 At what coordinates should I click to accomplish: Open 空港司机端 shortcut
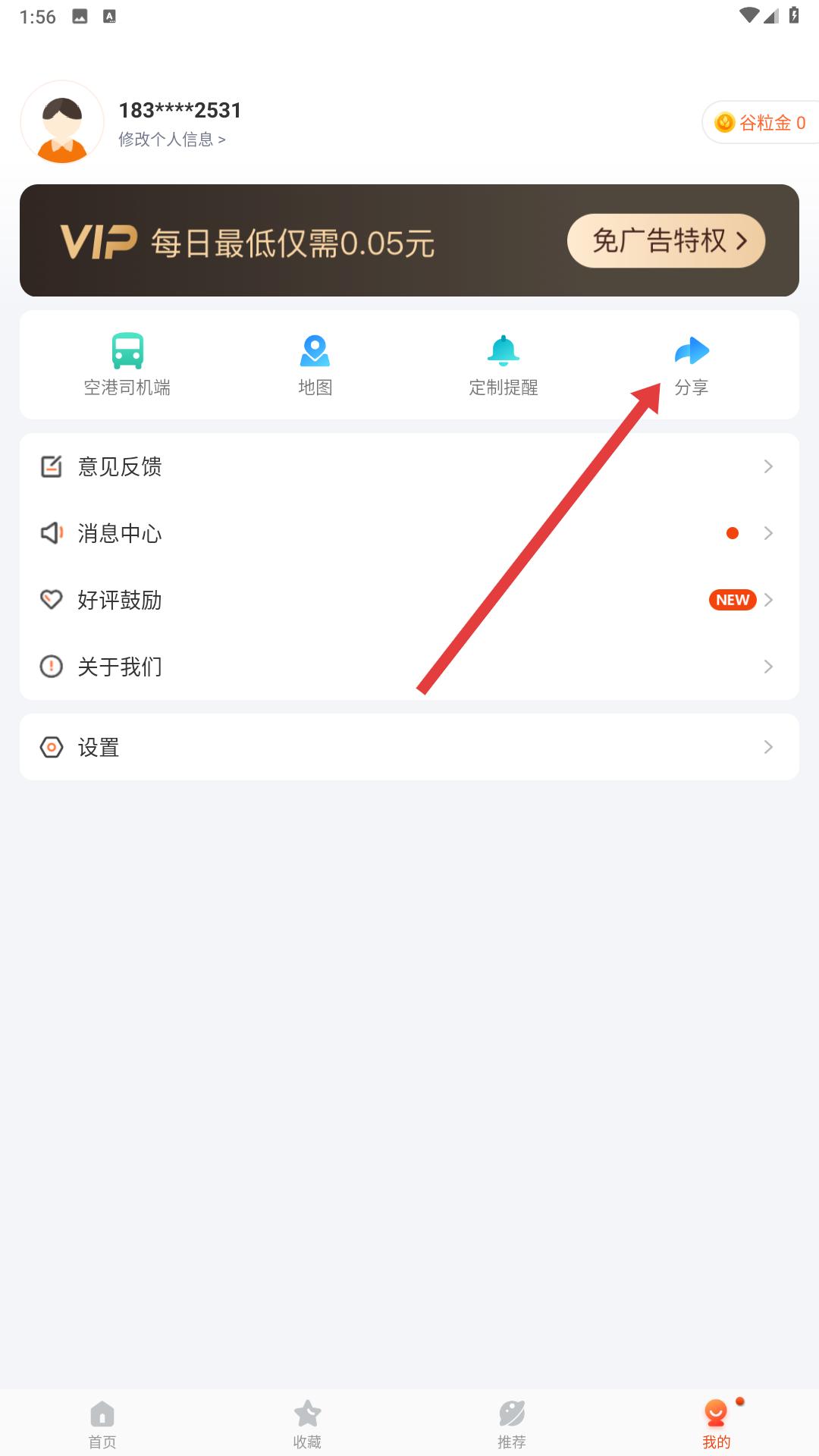pyautogui.click(x=127, y=365)
